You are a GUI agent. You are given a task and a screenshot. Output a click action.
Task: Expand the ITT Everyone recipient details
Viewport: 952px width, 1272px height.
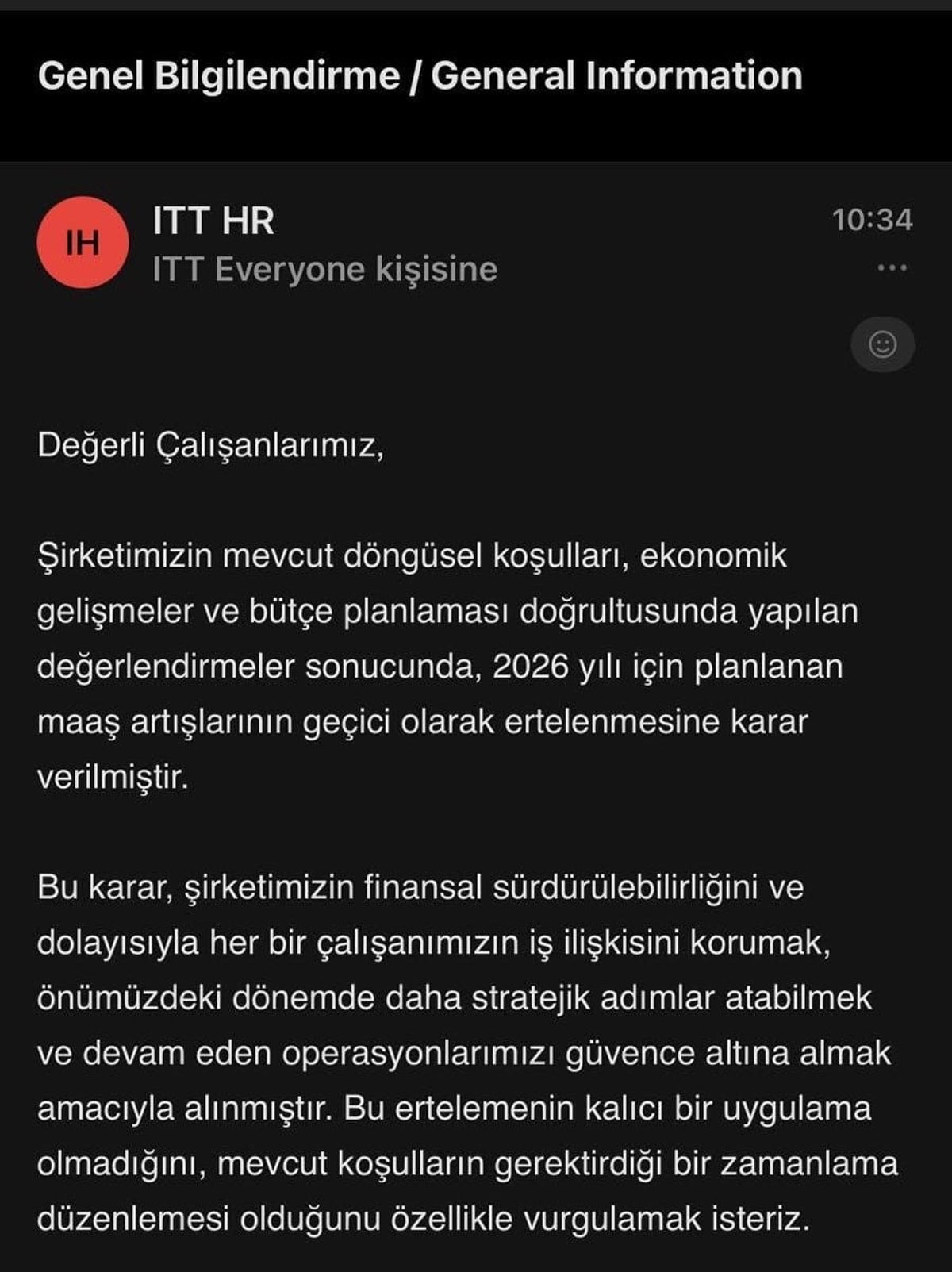point(324,269)
